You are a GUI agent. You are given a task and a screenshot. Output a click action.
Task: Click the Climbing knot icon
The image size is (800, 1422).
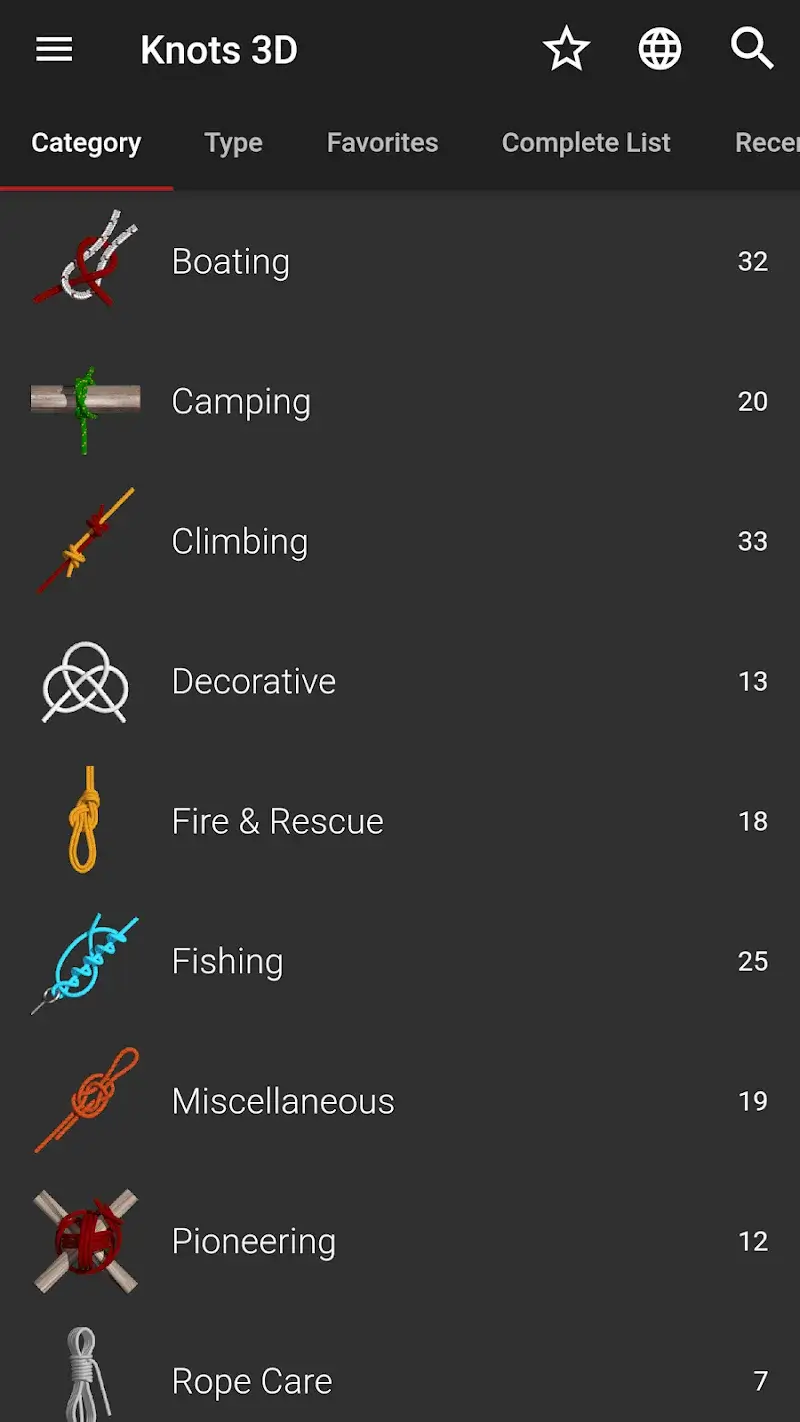[x=87, y=541]
